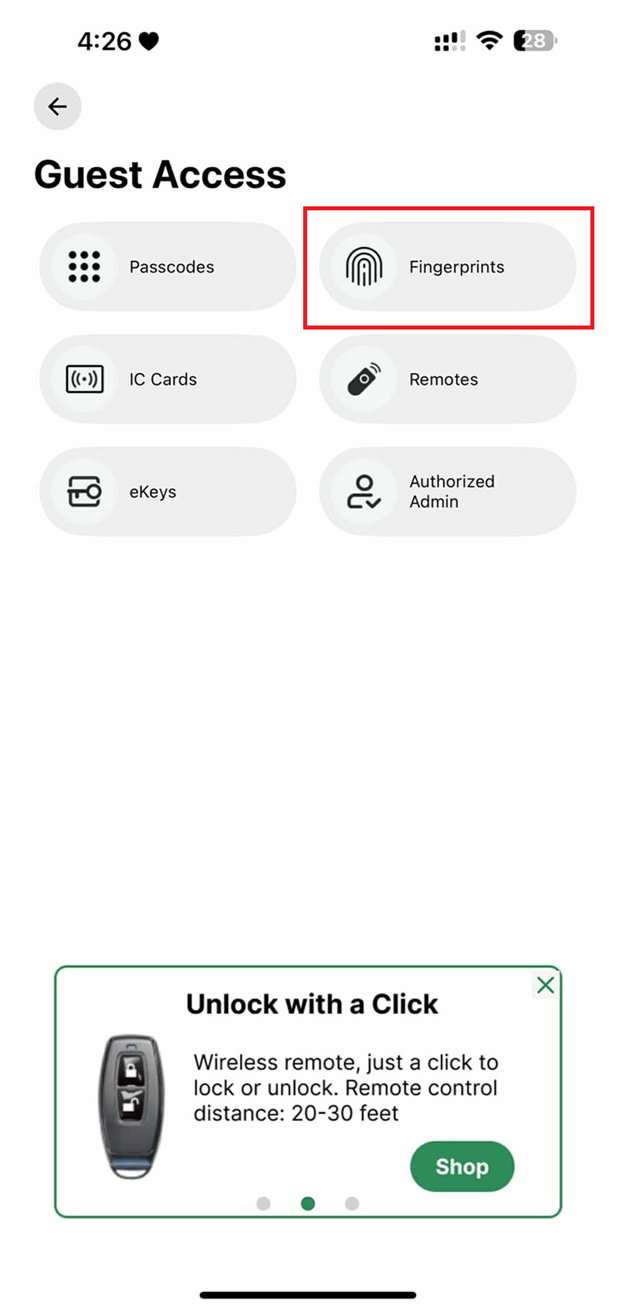Image resolution: width=618 pixels, height=1310 pixels.
Task: Tap the Shop button in banner
Action: [462, 1167]
